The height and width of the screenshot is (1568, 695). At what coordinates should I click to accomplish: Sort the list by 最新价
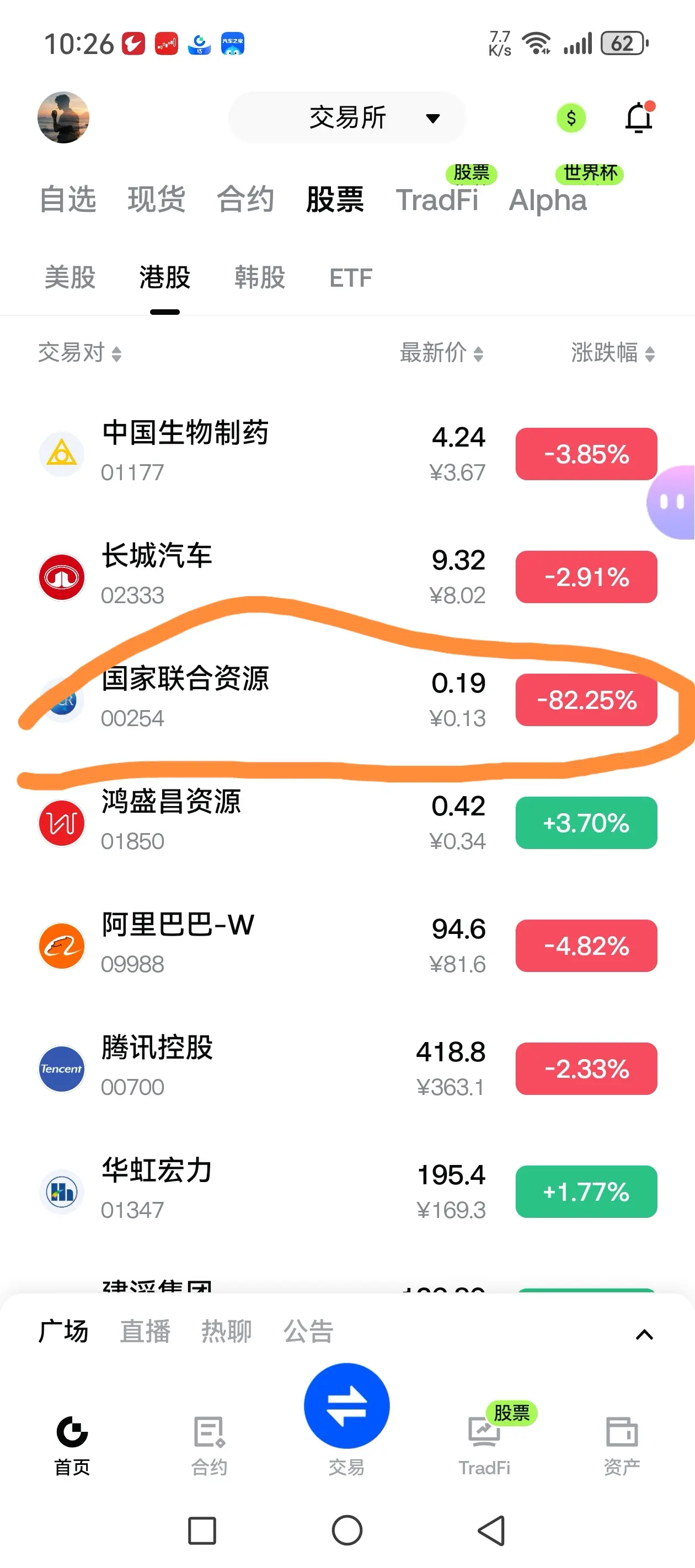(442, 352)
